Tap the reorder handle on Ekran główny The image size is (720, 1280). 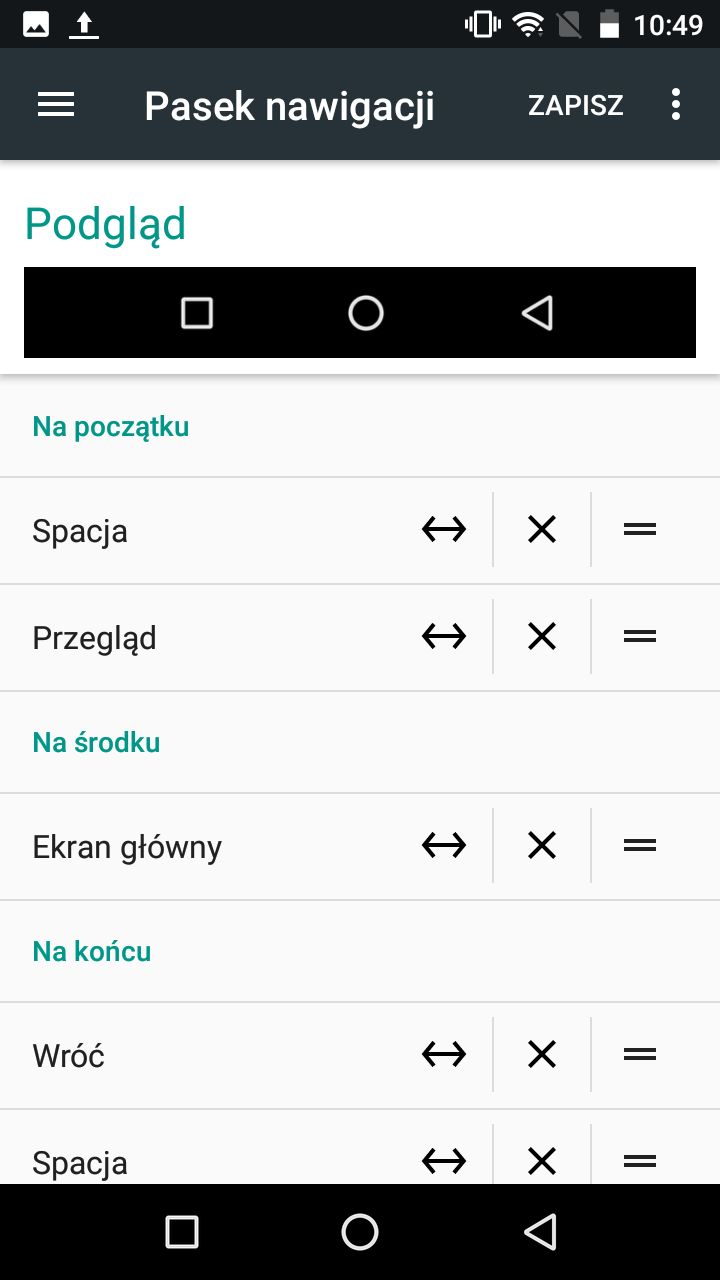click(x=640, y=846)
